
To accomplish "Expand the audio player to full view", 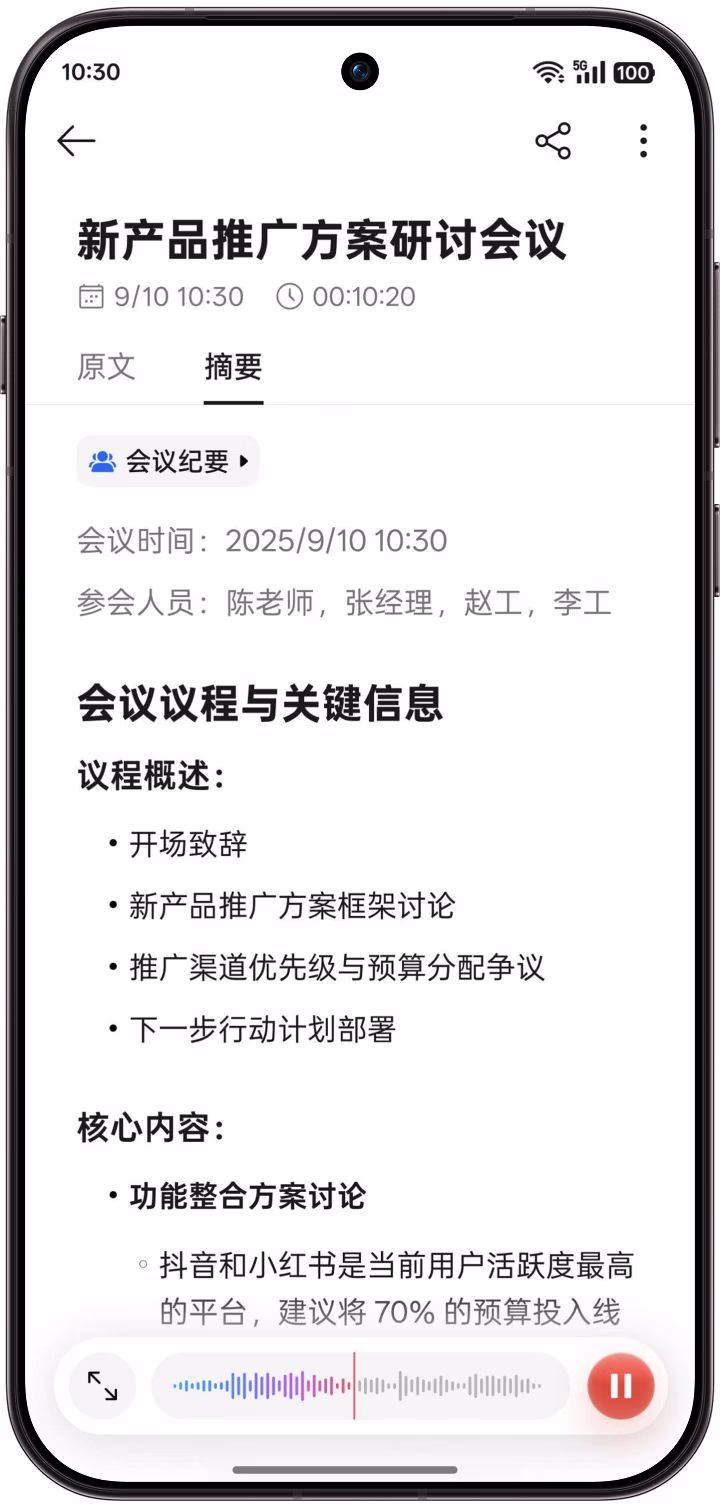I will tap(102, 1385).
